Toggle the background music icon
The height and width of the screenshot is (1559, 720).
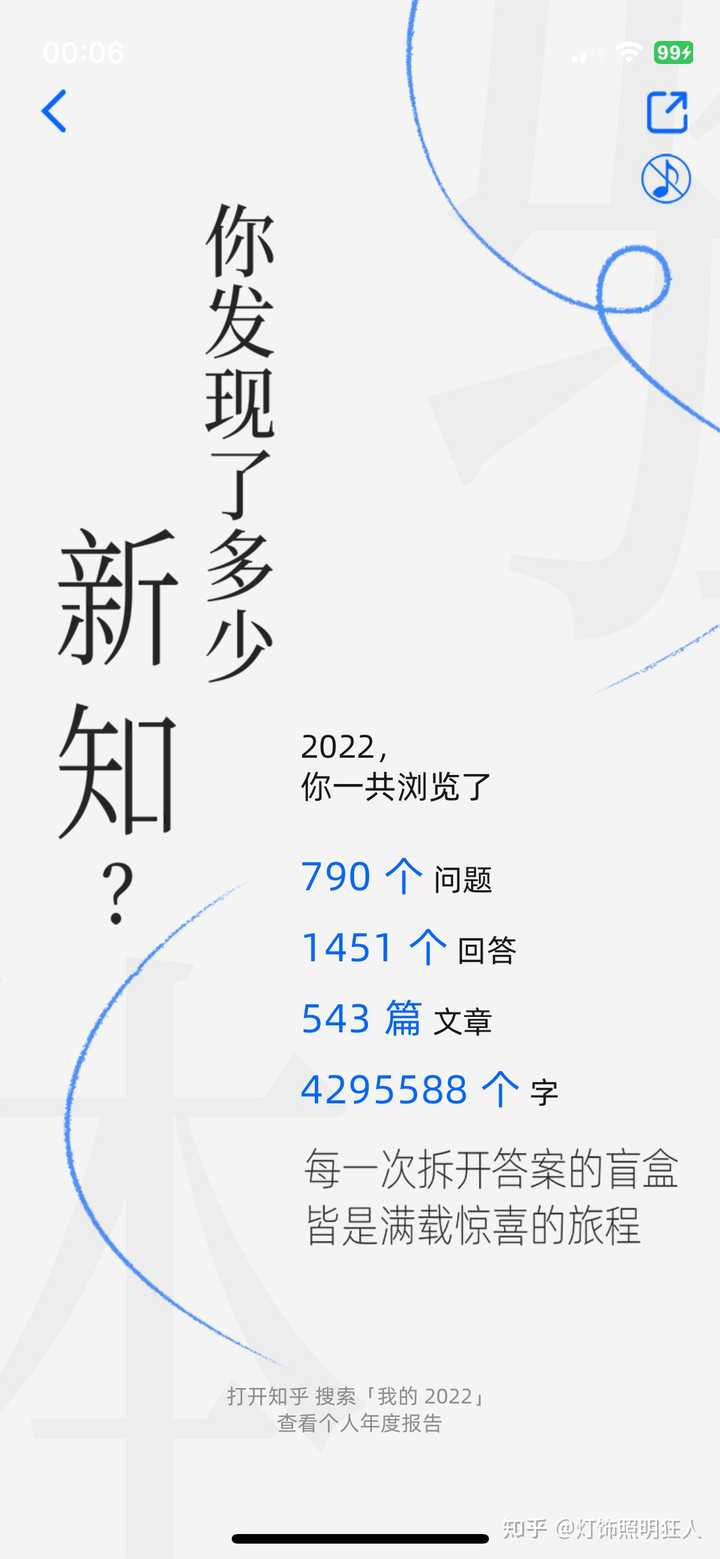pos(666,179)
